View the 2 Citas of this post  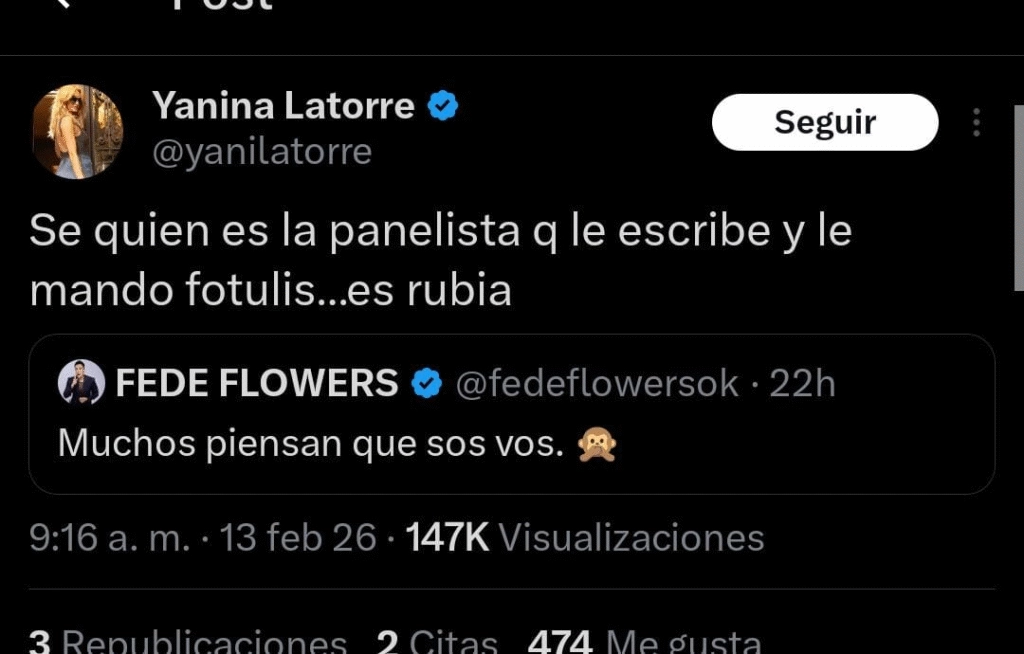click(x=436, y=641)
